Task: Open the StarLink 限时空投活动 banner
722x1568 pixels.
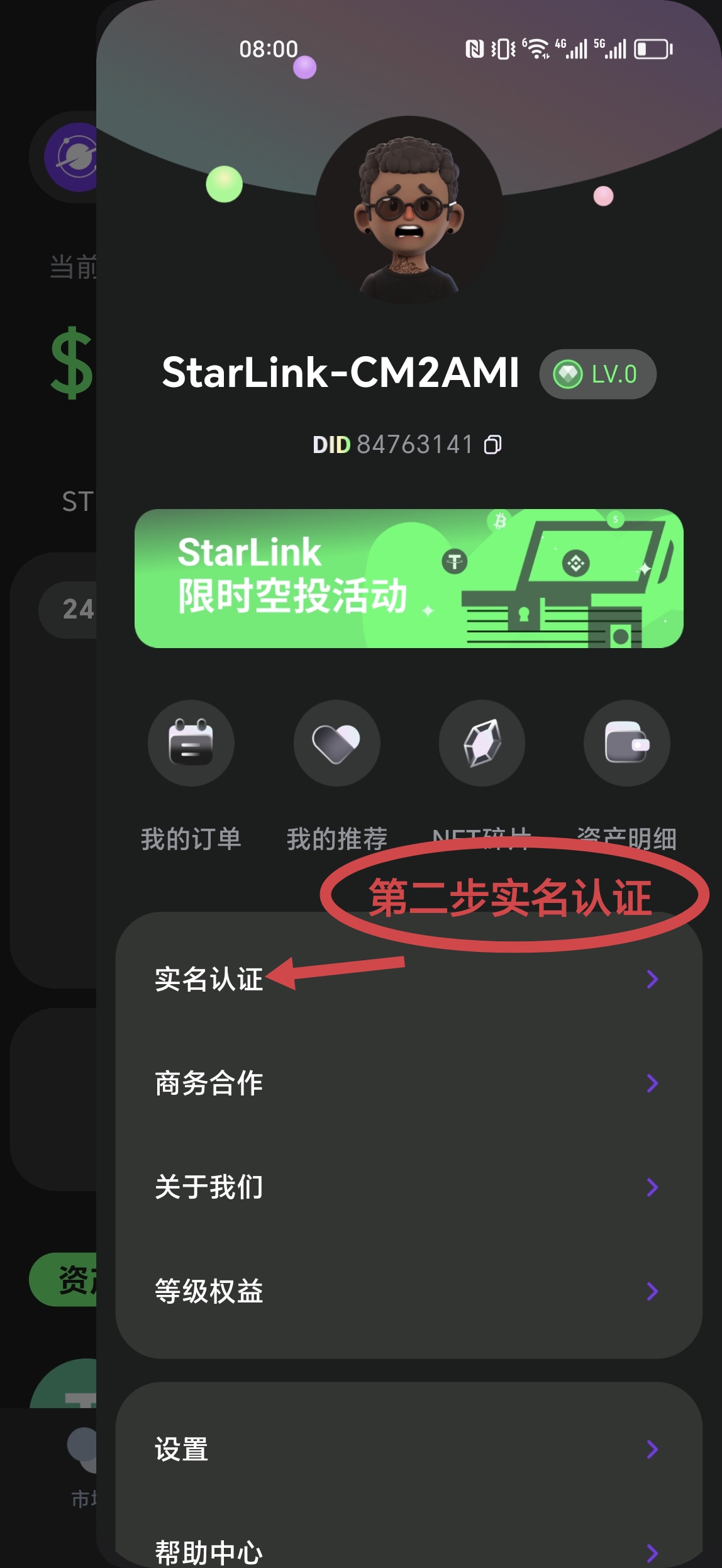Action: 409,578
